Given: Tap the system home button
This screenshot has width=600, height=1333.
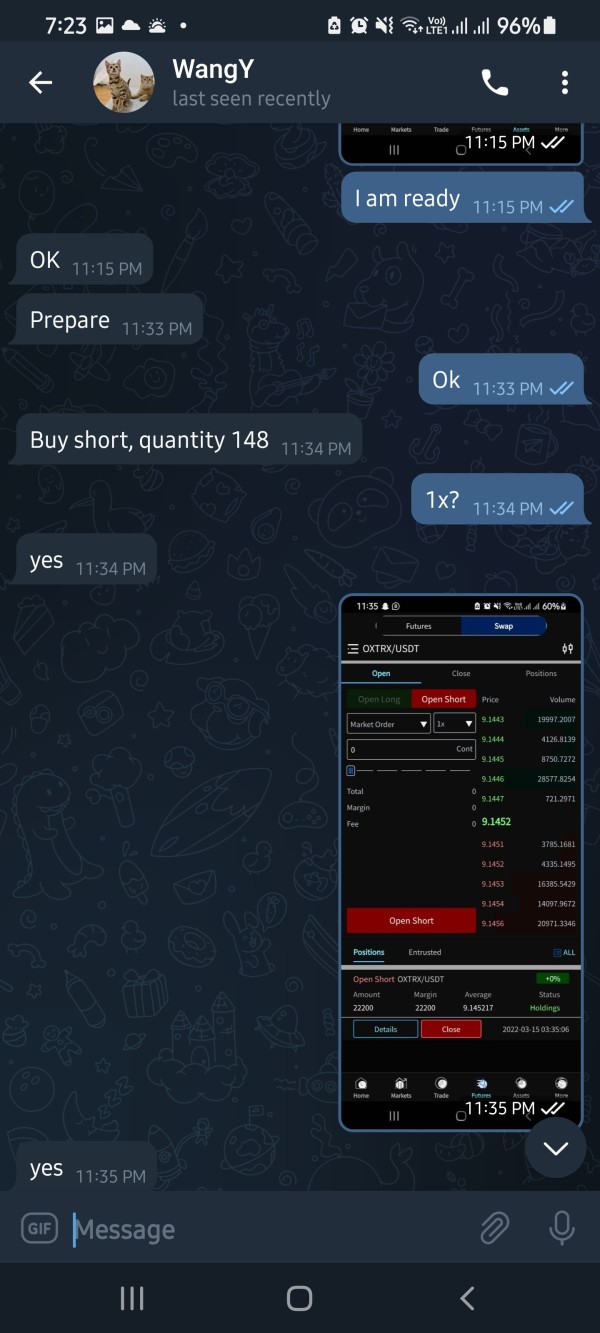Looking at the screenshot, I should tap(299, 1298).
